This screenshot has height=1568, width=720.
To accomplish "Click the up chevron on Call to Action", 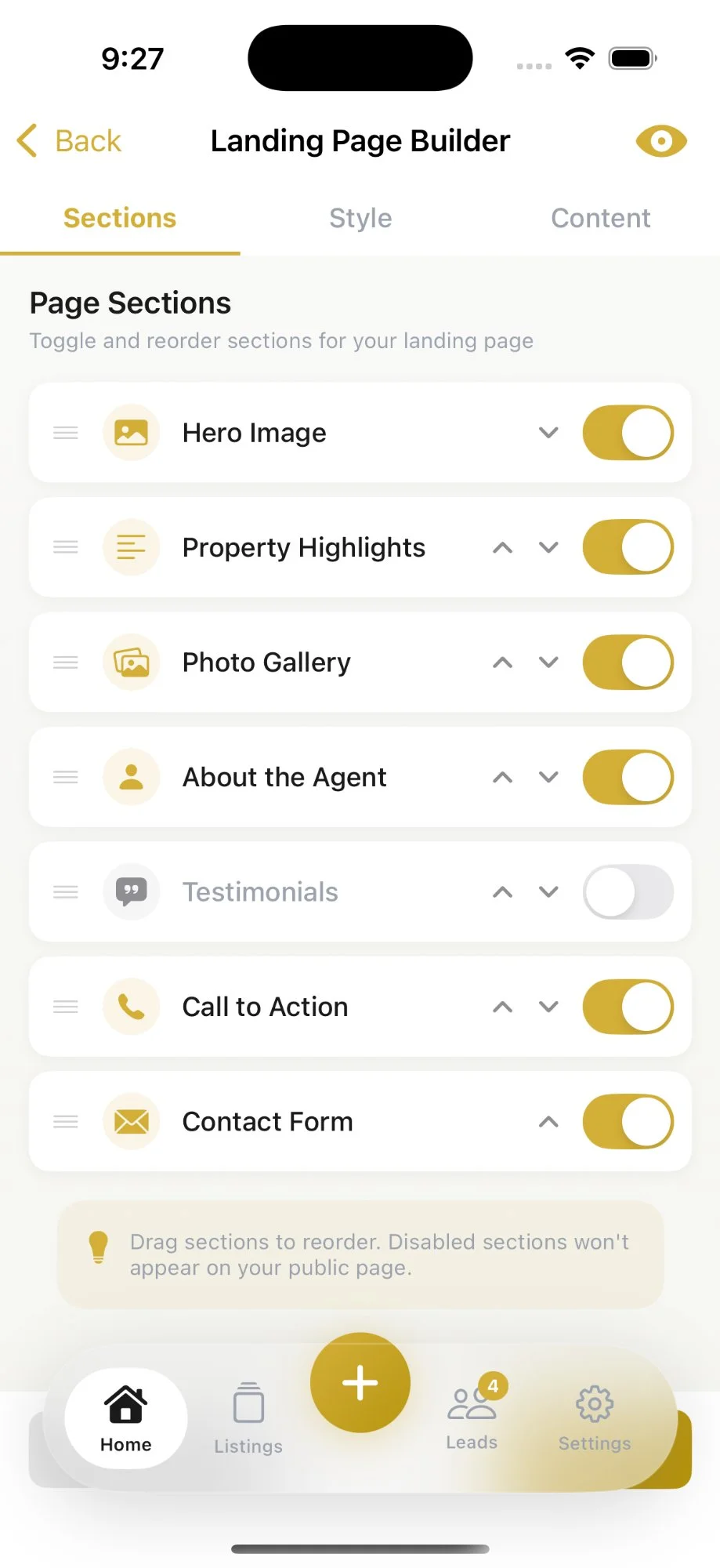I will (502, 1007).
